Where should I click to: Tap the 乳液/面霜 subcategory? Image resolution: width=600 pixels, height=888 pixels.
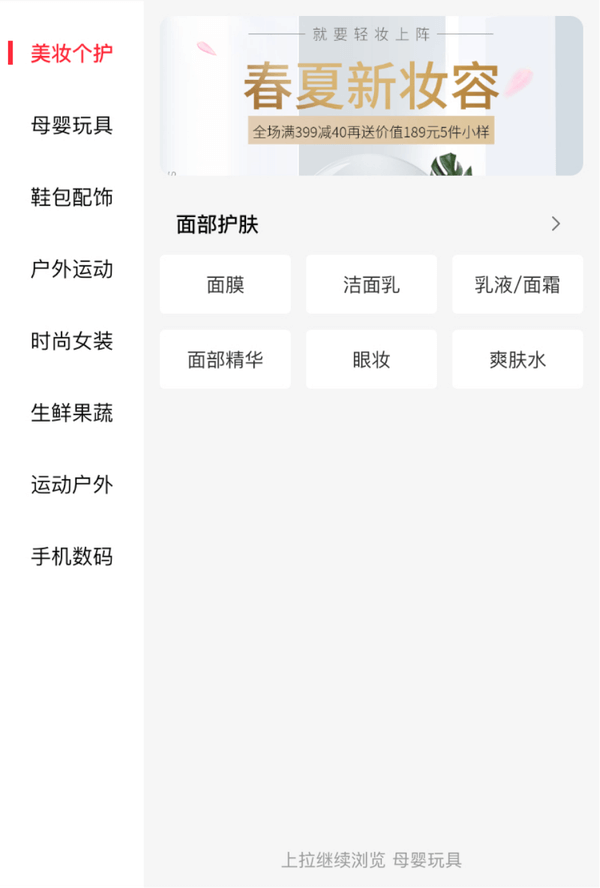point(517,285)
